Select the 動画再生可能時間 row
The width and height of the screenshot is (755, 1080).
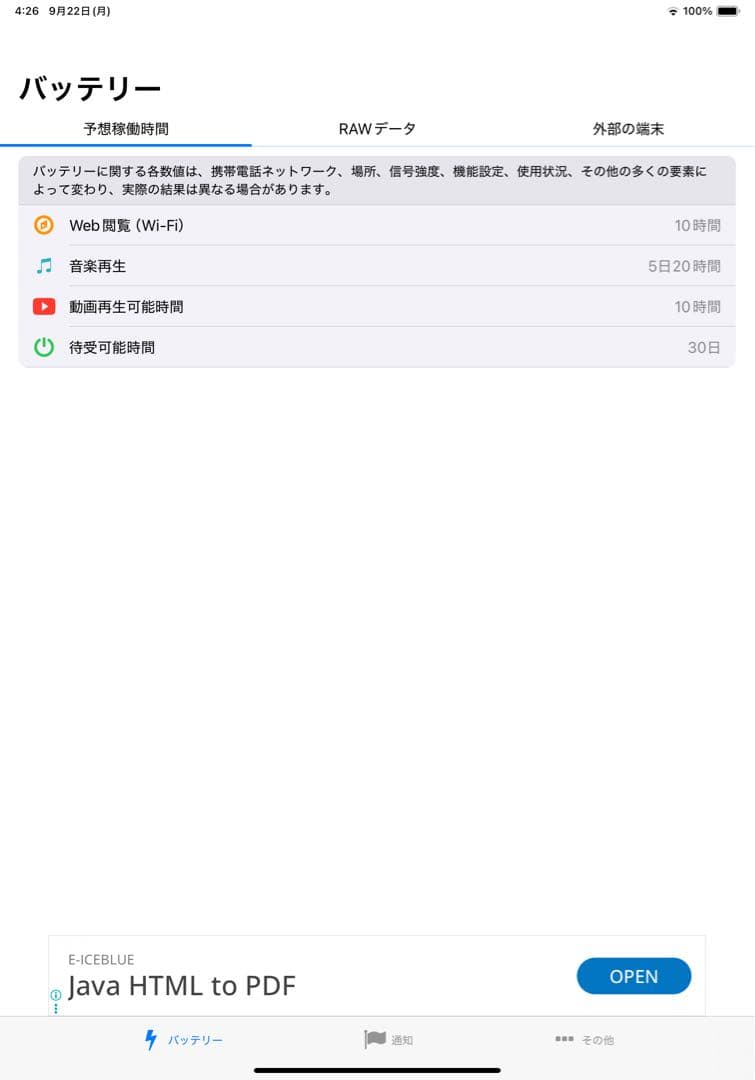coord(377,307)
